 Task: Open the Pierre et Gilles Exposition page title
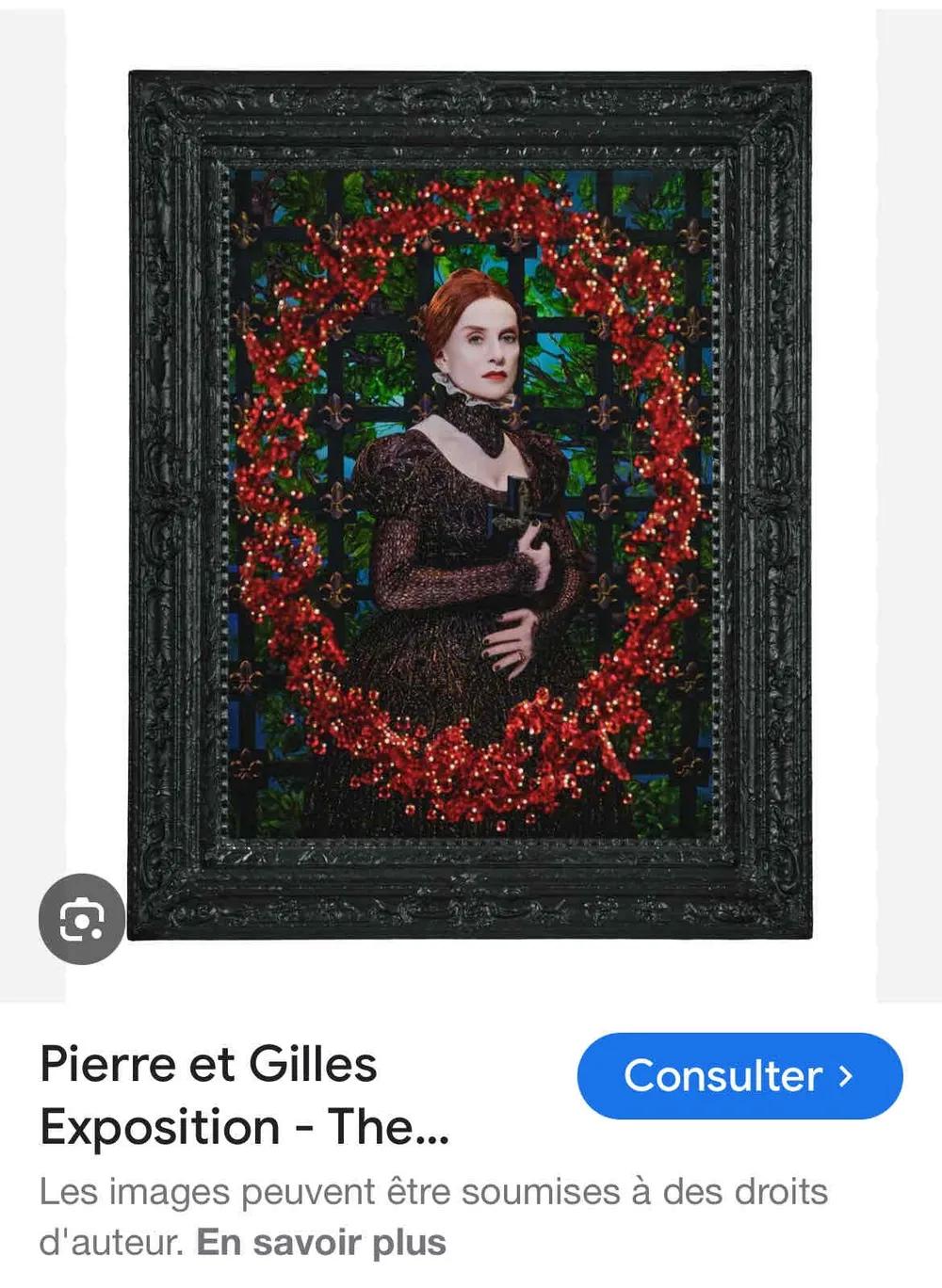click(x=244, y=1095)
